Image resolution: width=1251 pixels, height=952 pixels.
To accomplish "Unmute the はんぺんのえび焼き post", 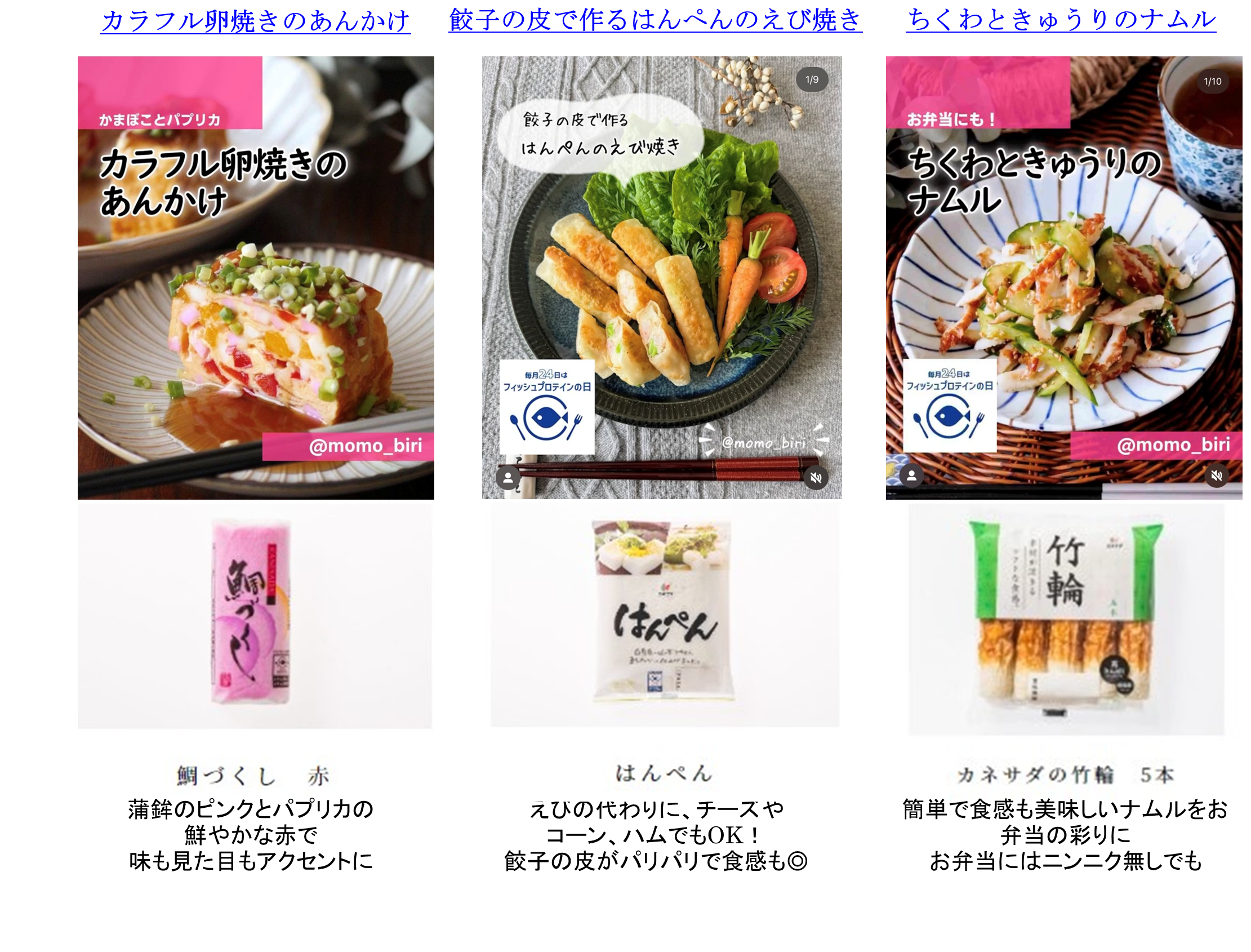I will [x=816, y=478].
